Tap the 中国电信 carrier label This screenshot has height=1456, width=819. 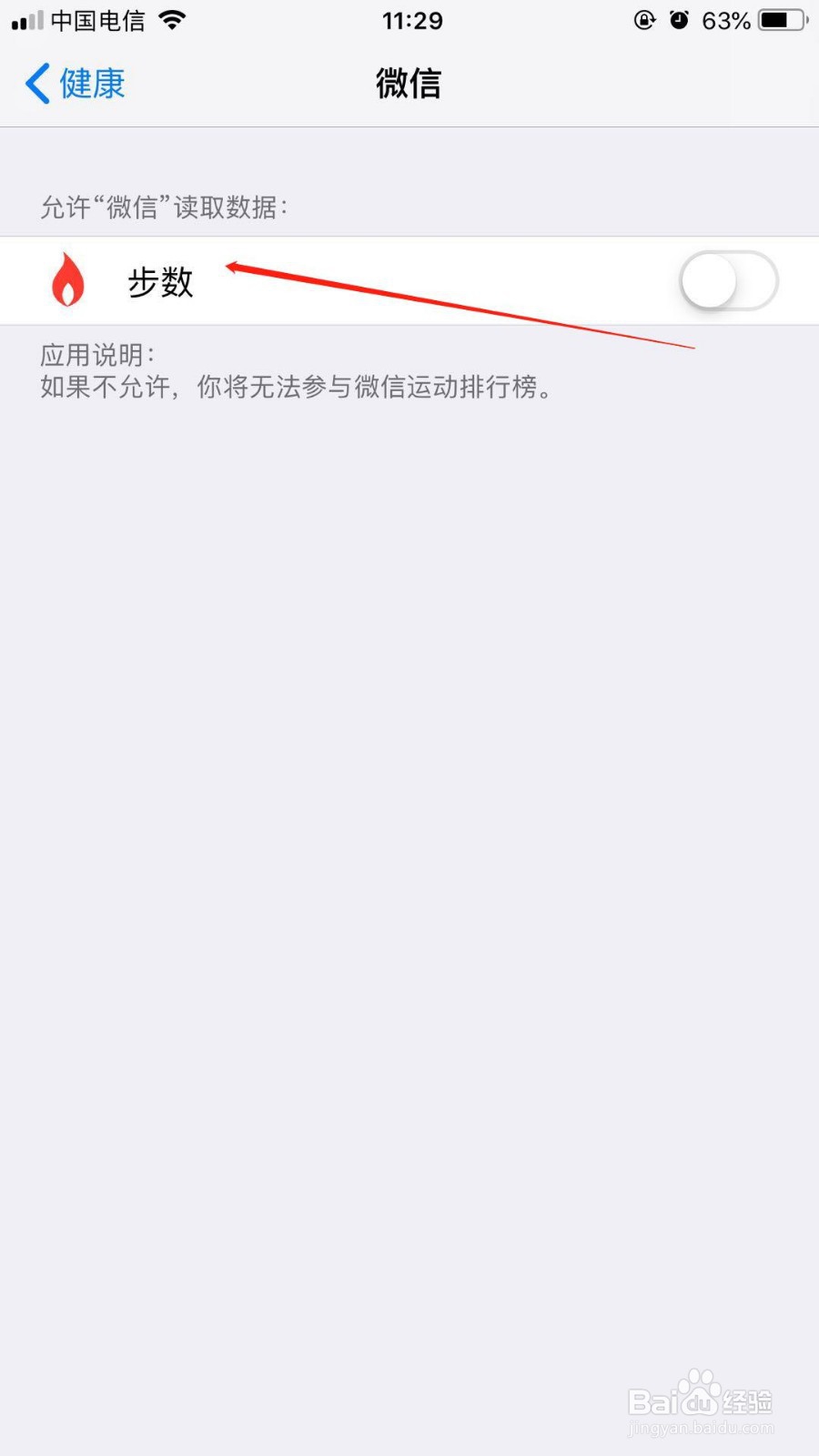[x=100, y=20]
